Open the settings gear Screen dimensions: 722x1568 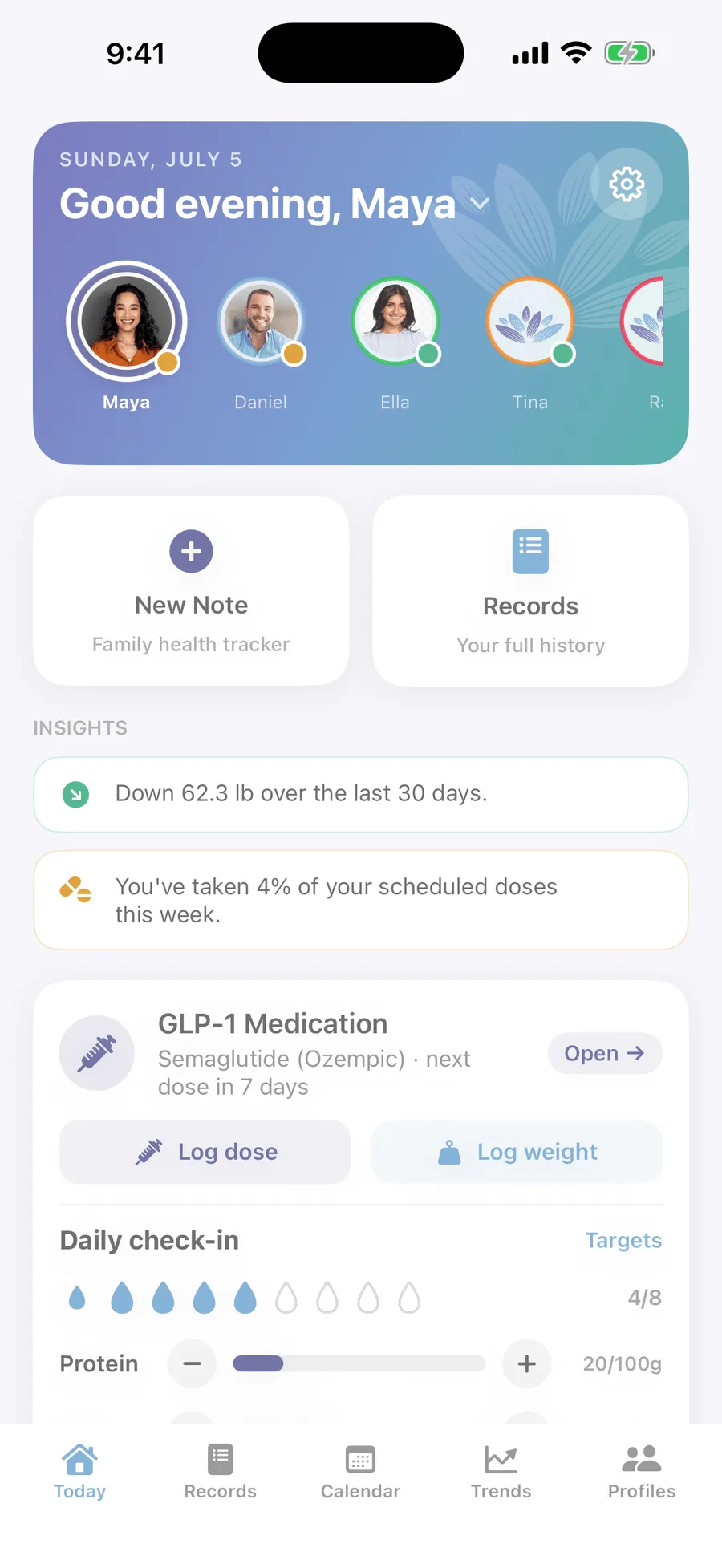(627, 184)
